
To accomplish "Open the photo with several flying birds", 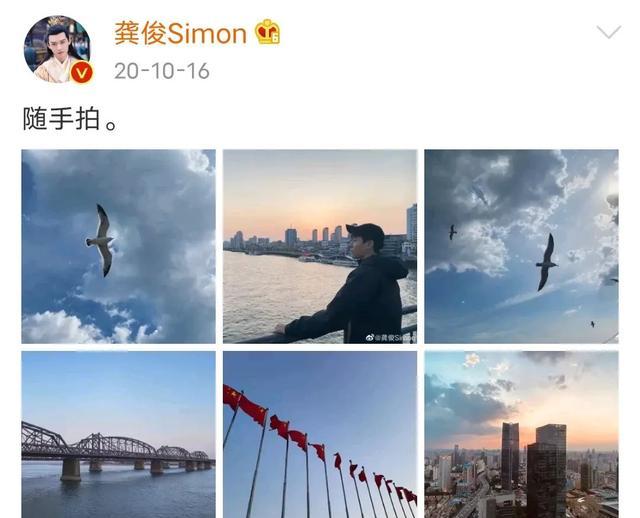I will [x=521, y=246].
